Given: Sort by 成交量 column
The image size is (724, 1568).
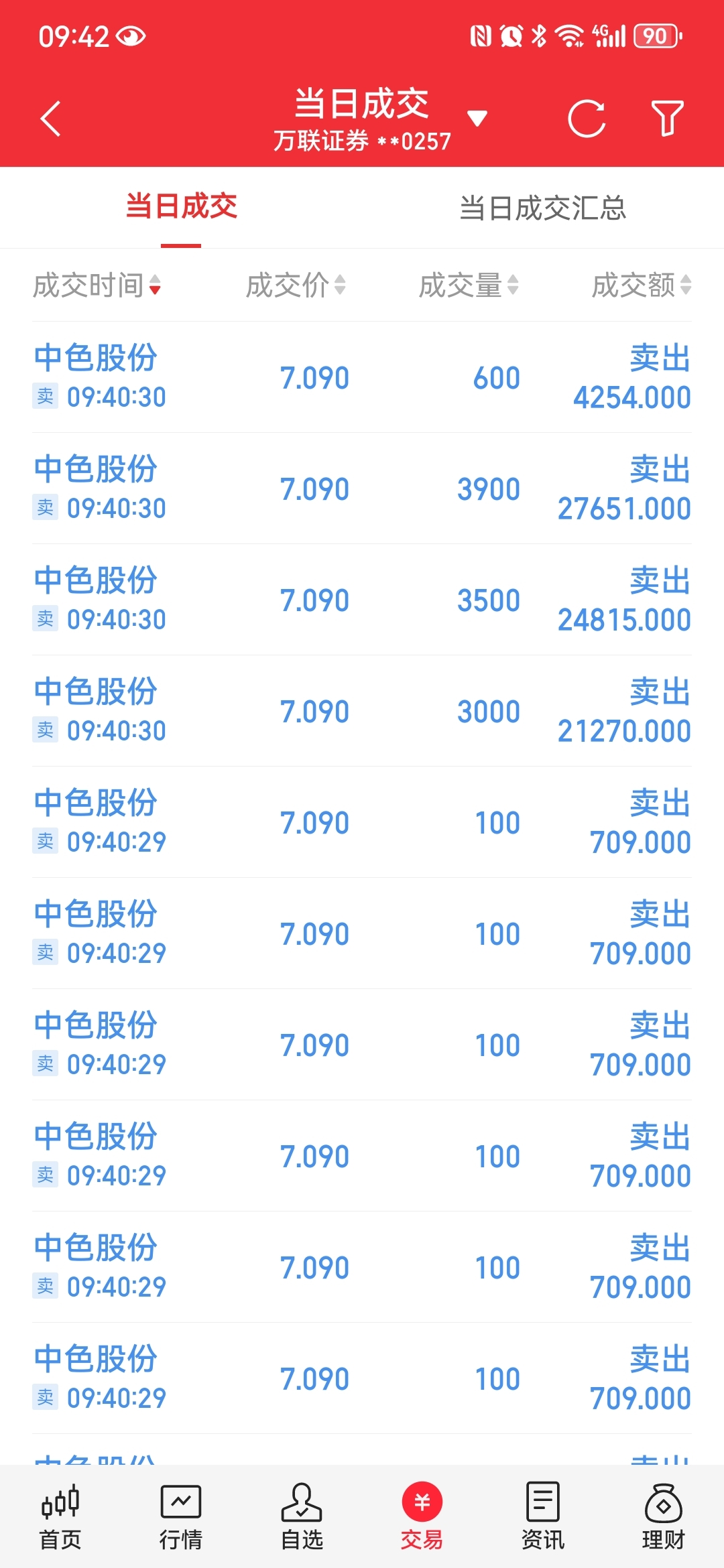Looking at the screenshot, I should click(469, 285).
